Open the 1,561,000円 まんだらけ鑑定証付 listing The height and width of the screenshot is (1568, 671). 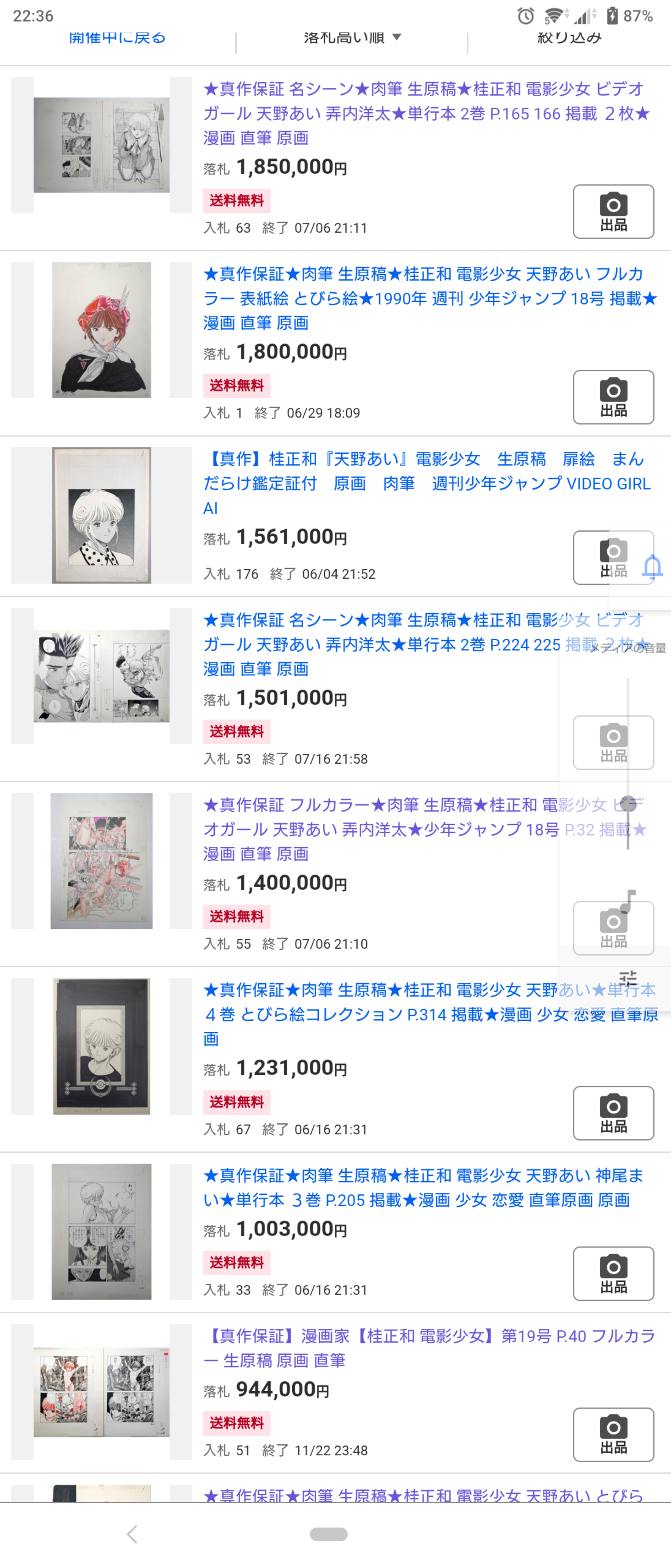pos(426,483)
